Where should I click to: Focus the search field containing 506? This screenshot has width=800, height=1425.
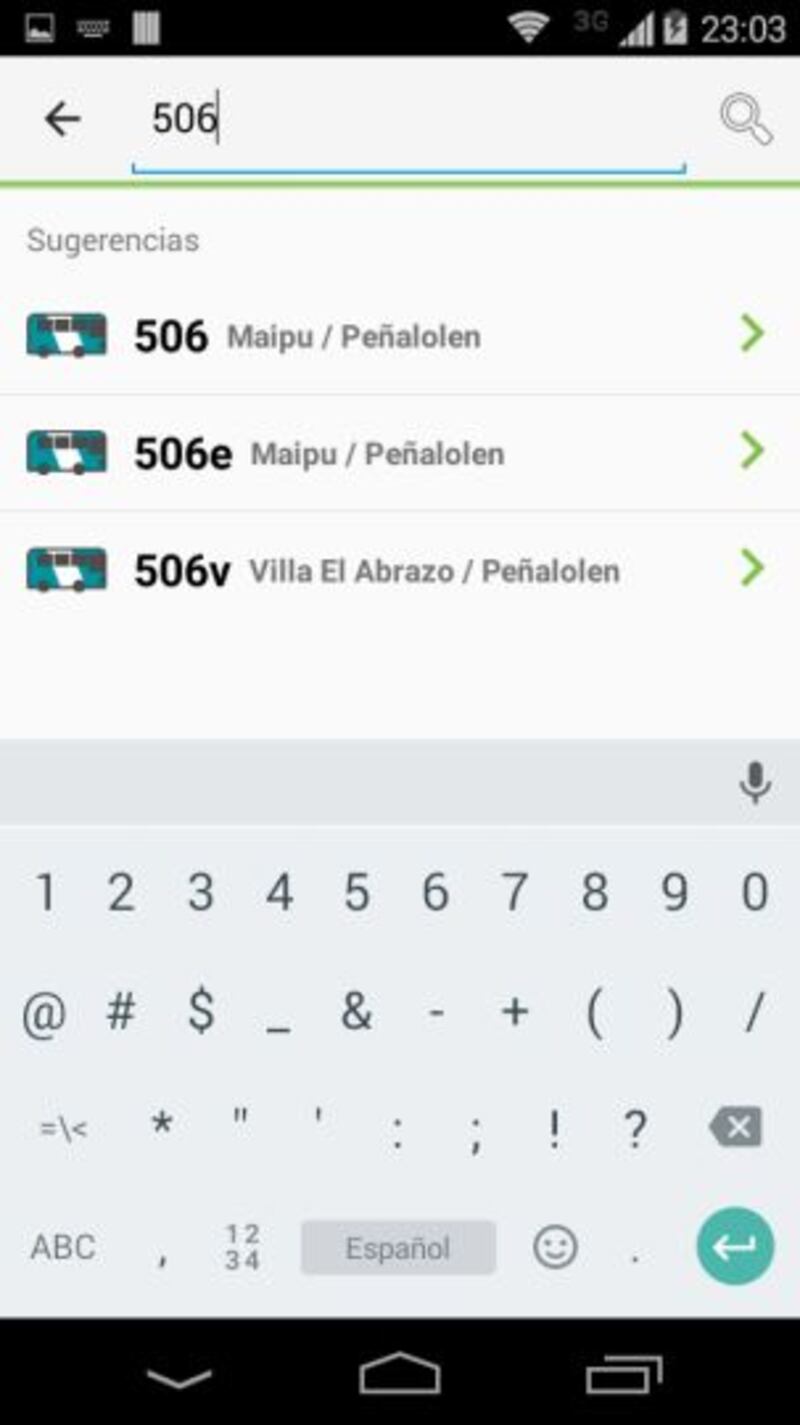point(409,121)
